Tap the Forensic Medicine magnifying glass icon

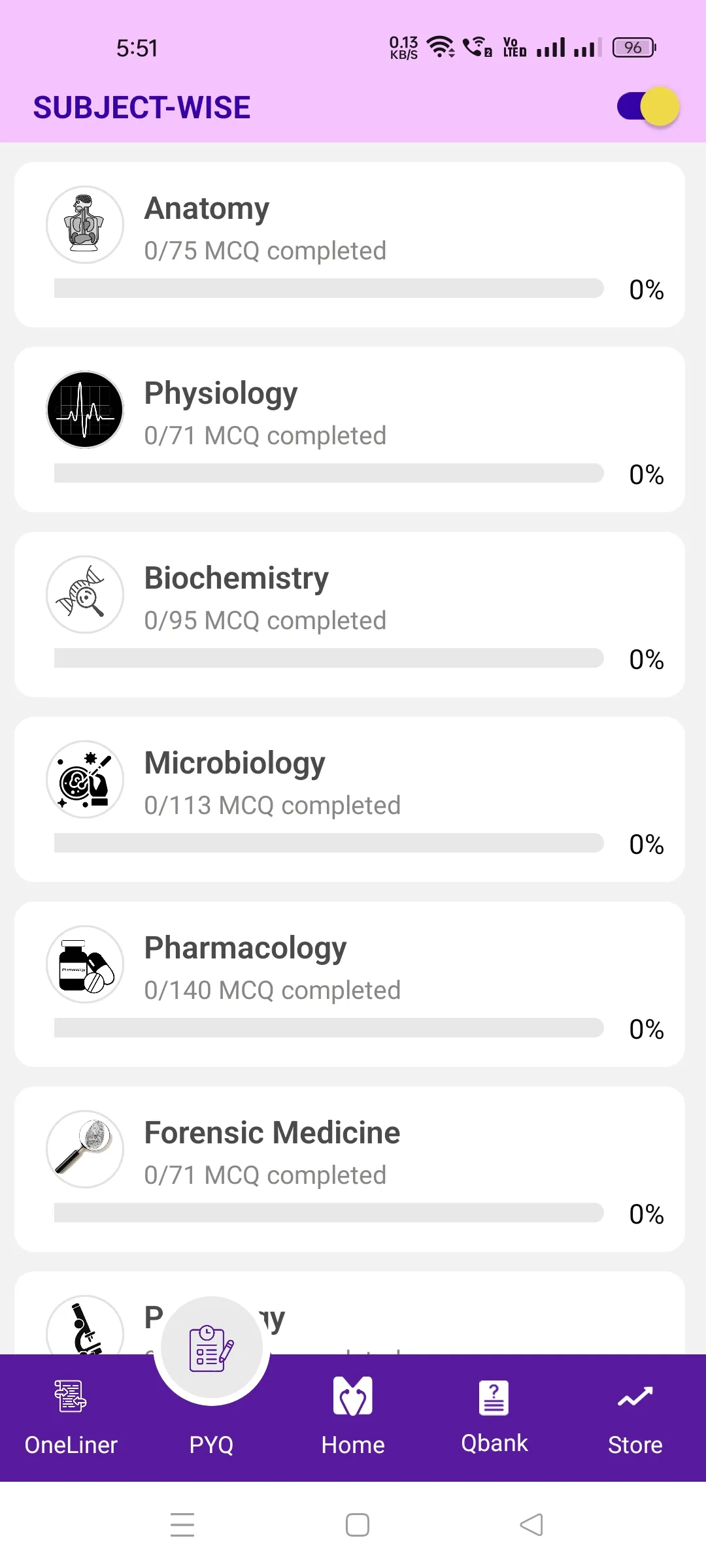pyautogui.click(x=84, y=1149)
